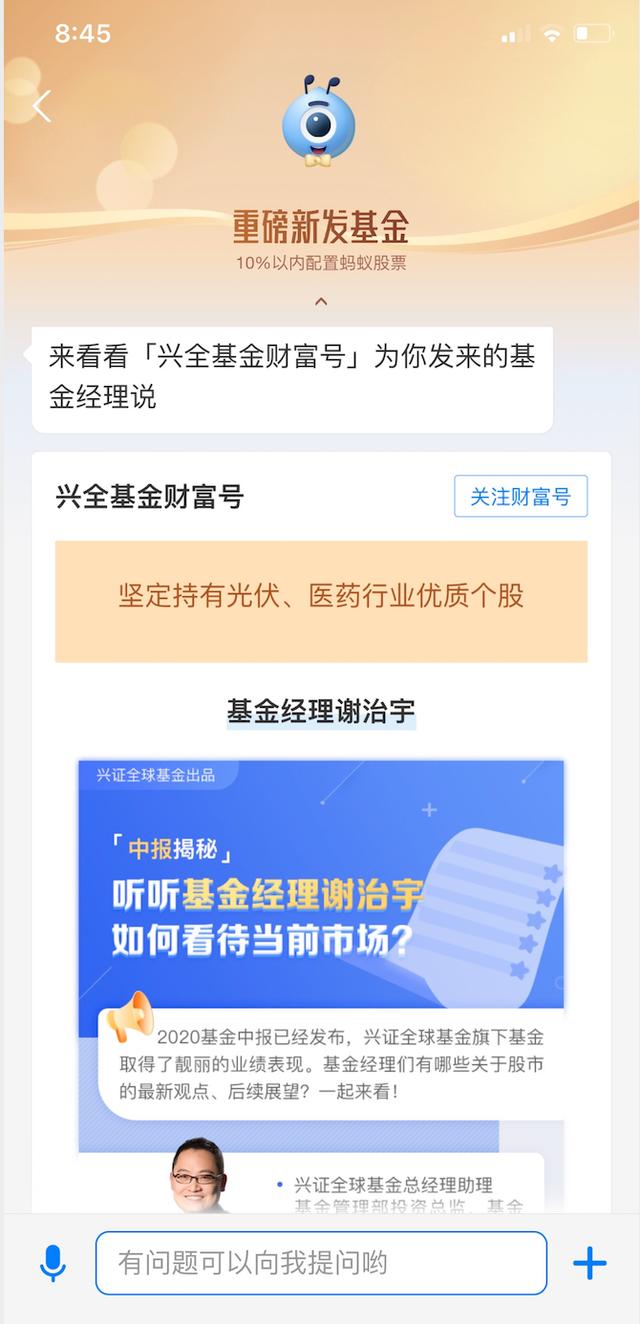Go back using the top-left arrow
Viewport: 640px width, 1324px height.
41,105
